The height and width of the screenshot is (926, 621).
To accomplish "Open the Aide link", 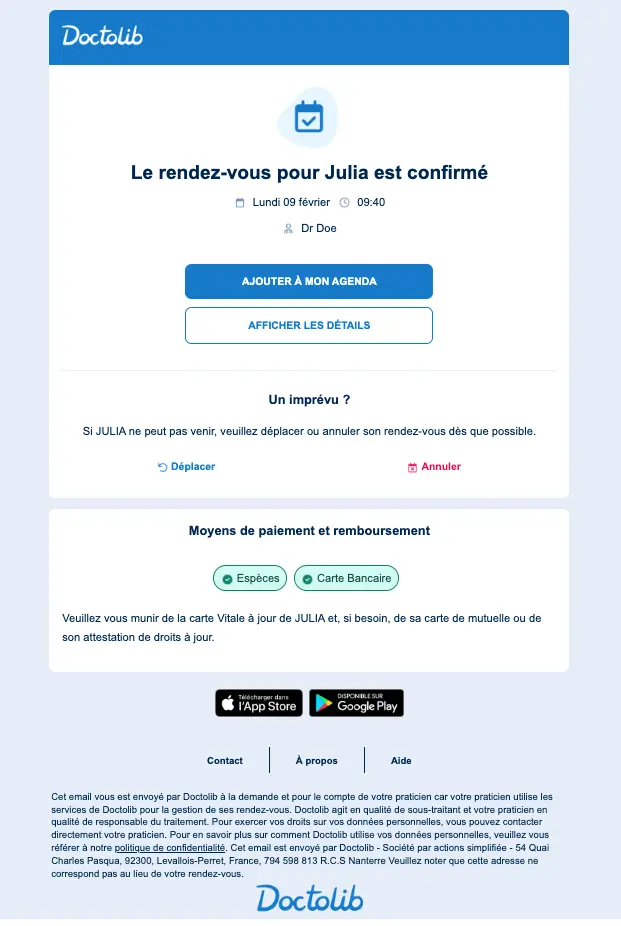I will pyautogui.click(x=401, y=760).
